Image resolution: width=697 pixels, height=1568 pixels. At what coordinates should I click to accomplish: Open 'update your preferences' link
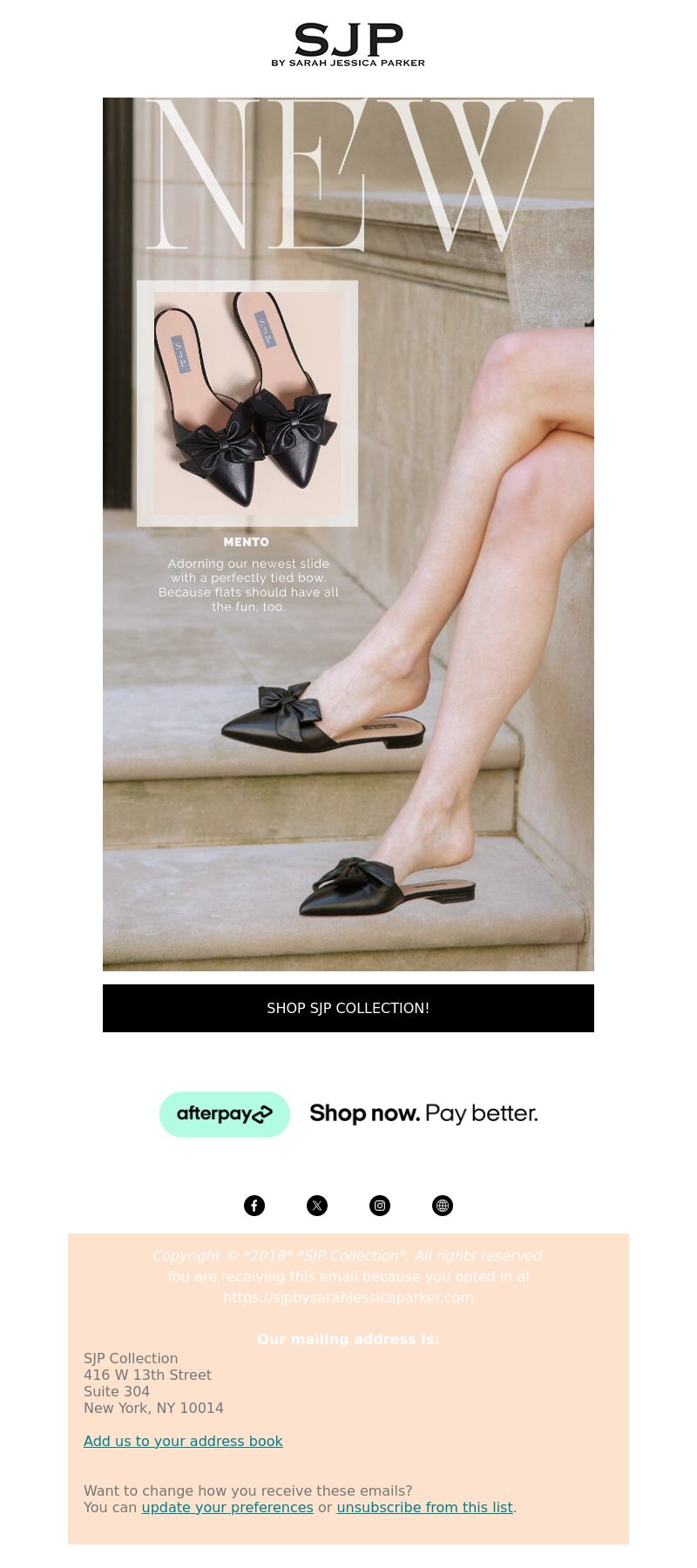point(227,1507)
